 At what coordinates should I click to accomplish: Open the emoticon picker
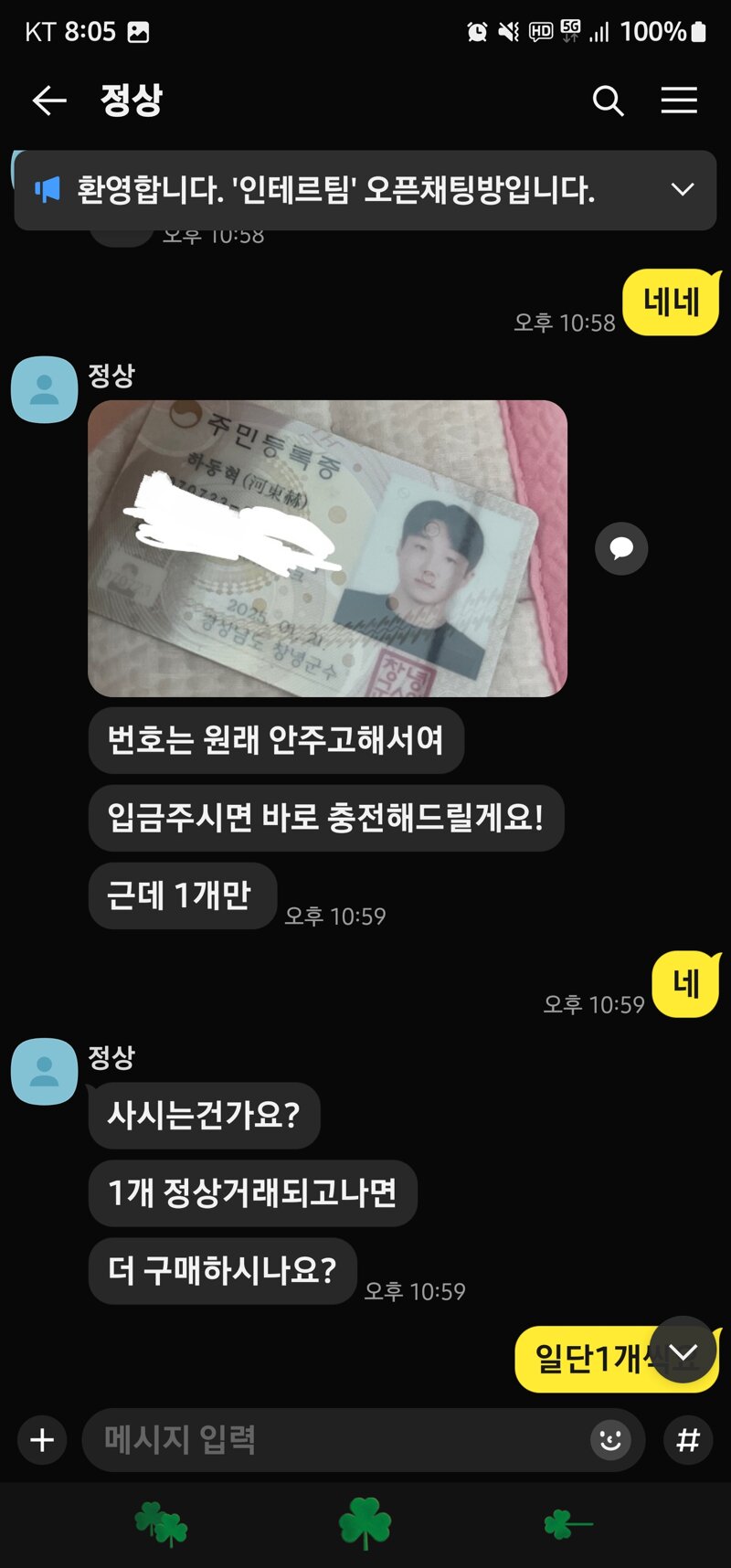(610, 1440)
